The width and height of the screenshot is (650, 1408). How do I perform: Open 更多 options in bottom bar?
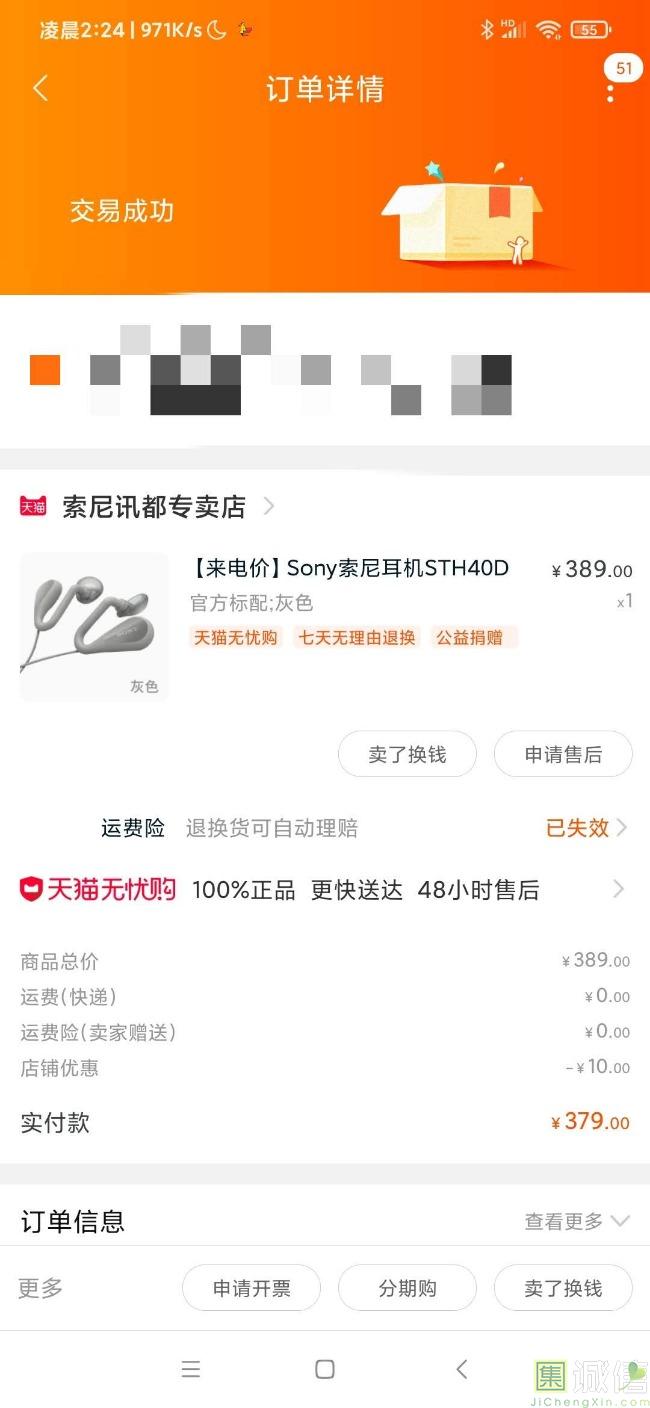coord(41,1289)
